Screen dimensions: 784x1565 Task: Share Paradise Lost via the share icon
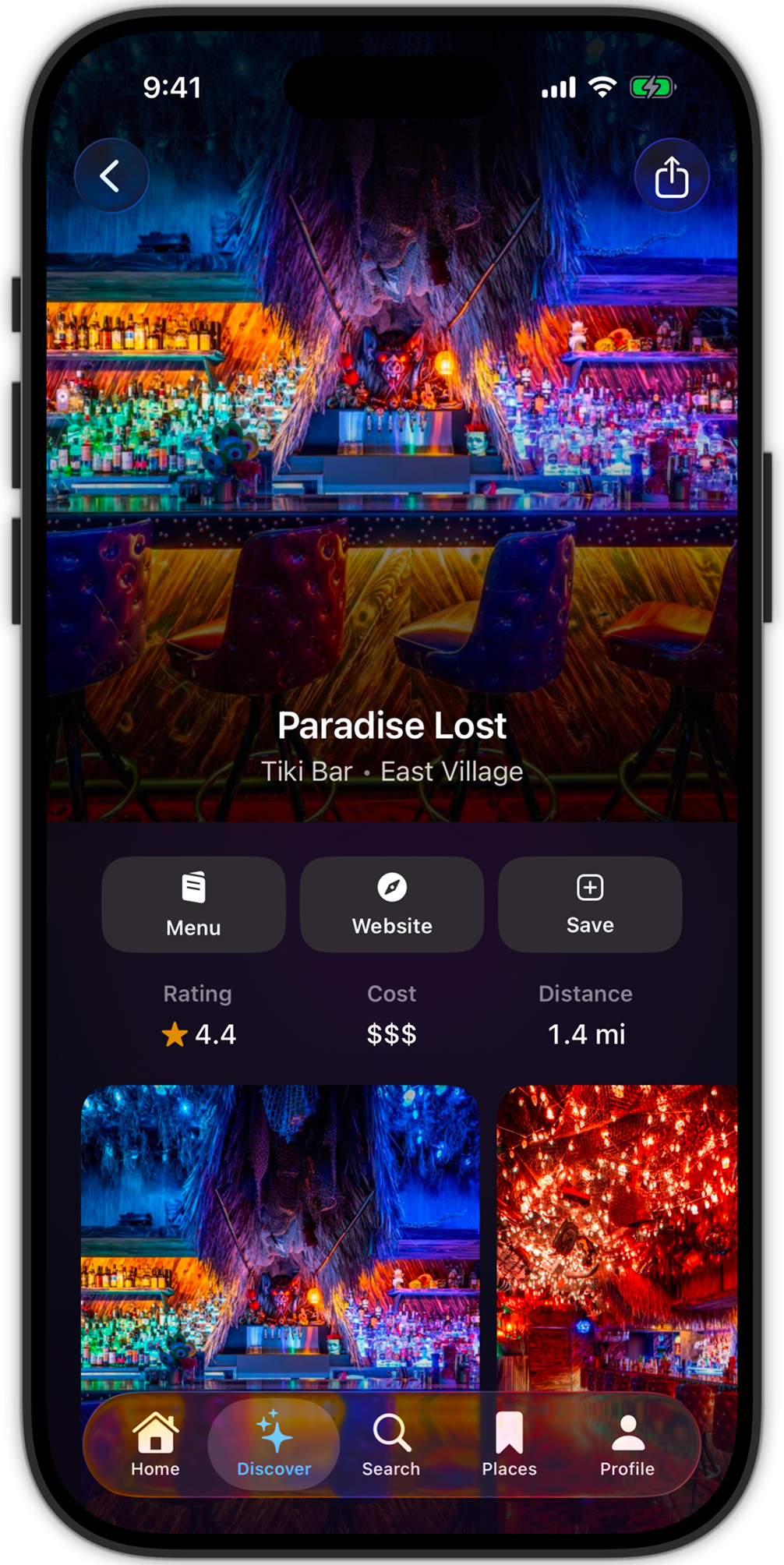pyautogui.click(x=672, y=175)
